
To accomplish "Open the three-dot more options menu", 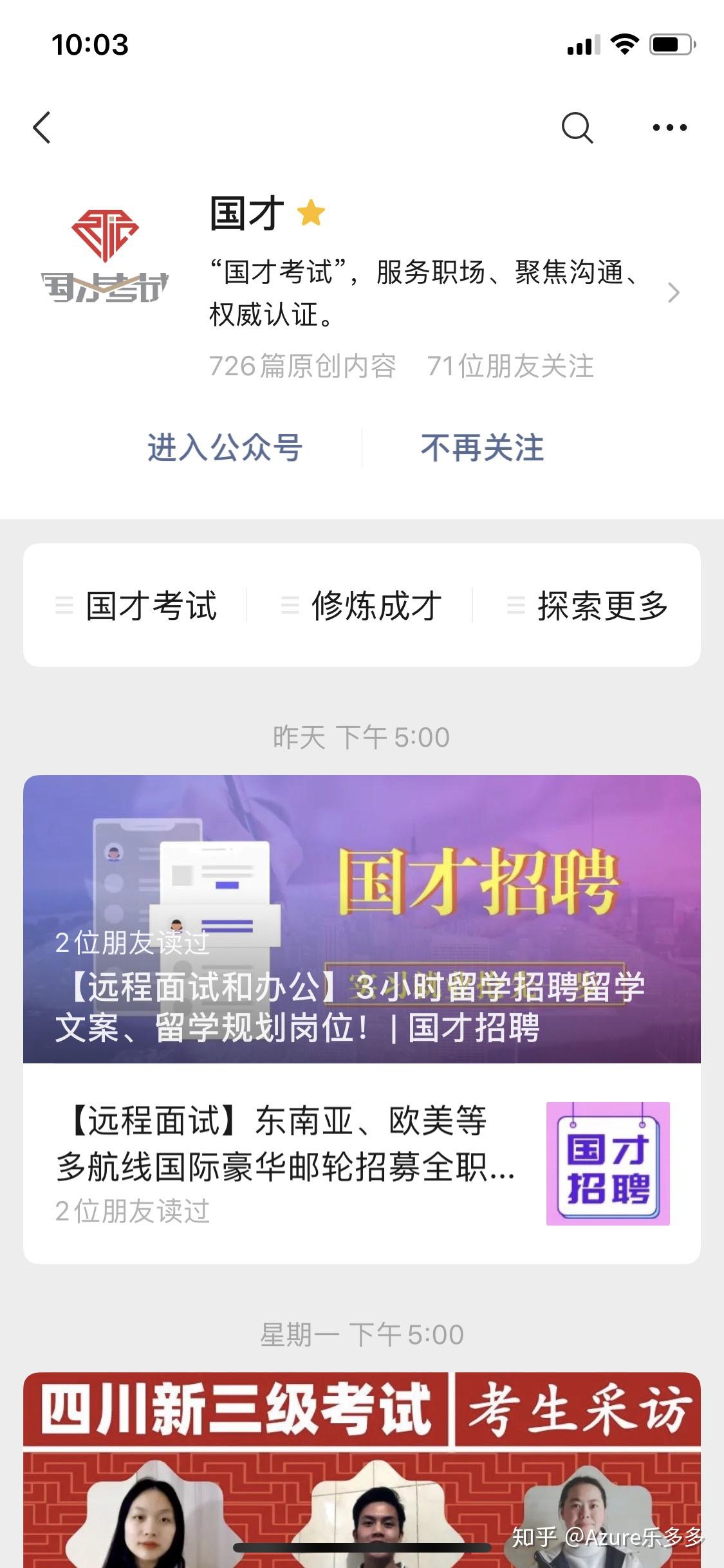I will (x=669, y=127).
